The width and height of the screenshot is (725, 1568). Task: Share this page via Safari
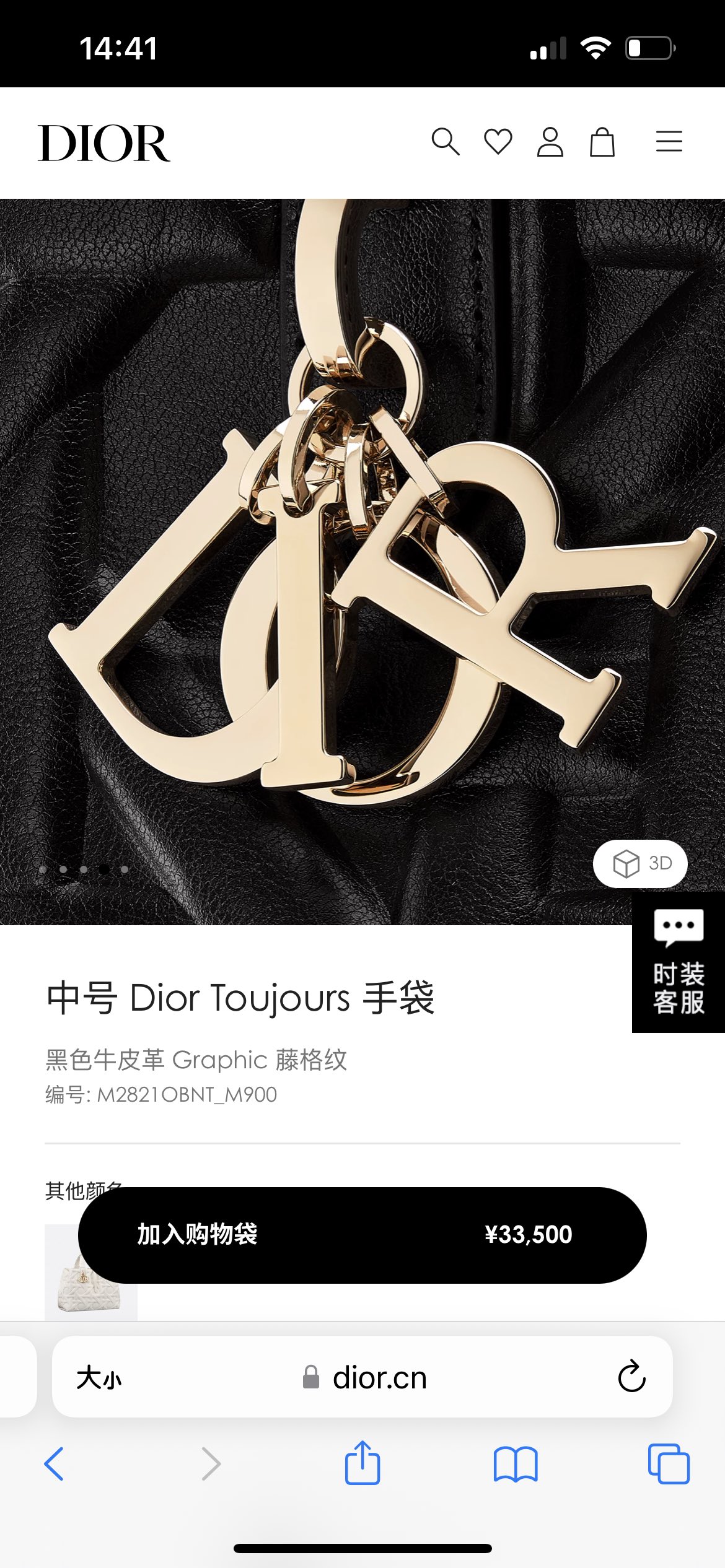(x=362, y=1463)
